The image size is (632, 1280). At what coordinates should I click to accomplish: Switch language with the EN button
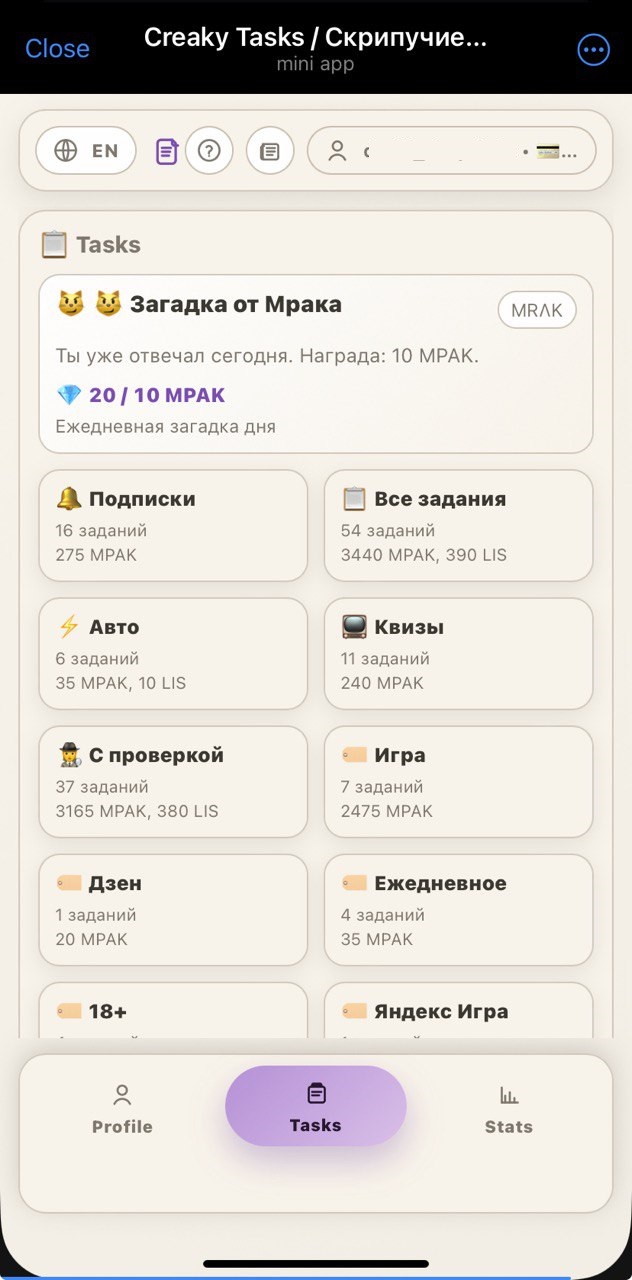click(86, 151)
